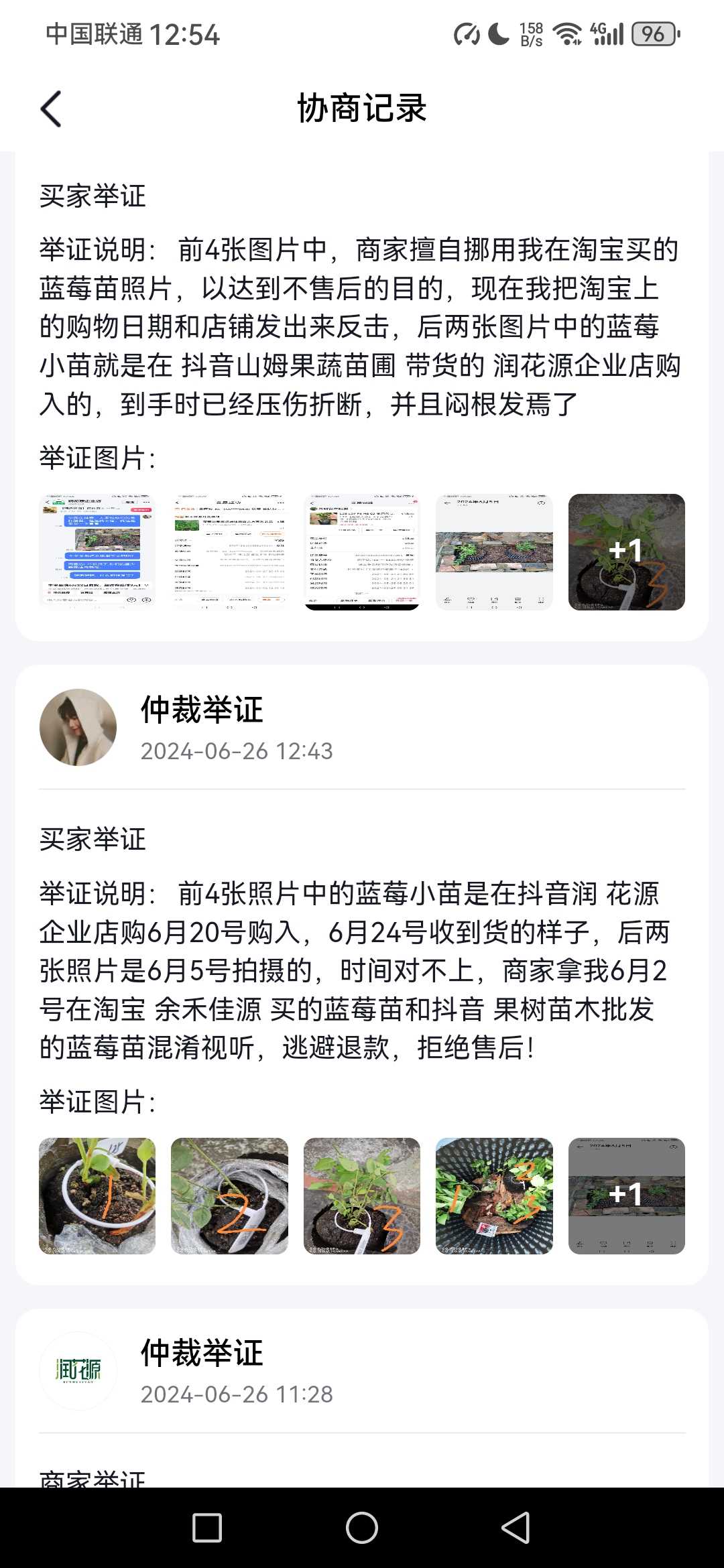Tap the merchant logo avatar on the 11:28 仲裁举证 card
Image resolution: width=724 pixels, height=1568 pixels.
point(78,1370)
